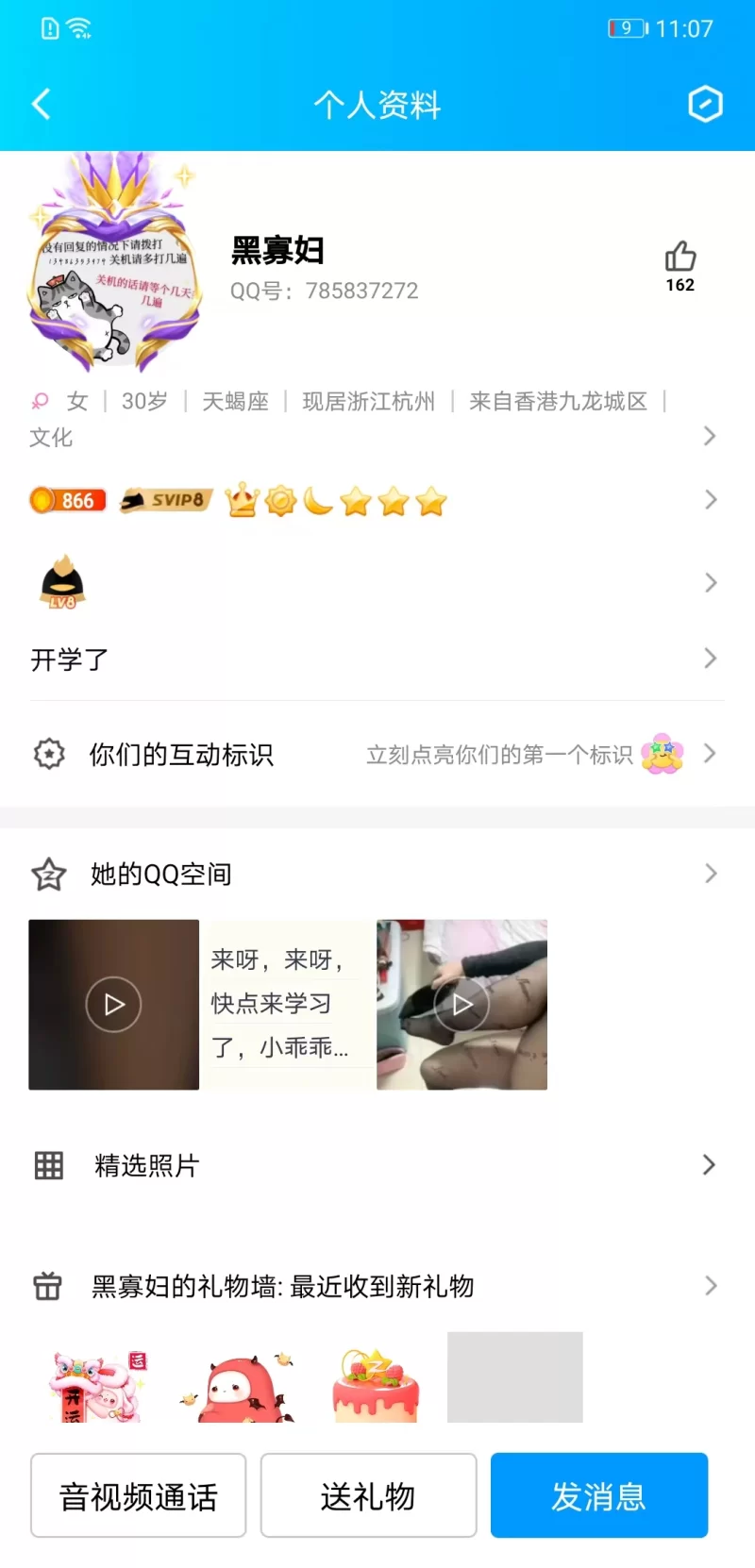Open the 开学了 signature row
The height and width of the screenshot is (1568, 755).
click(377, 659)
